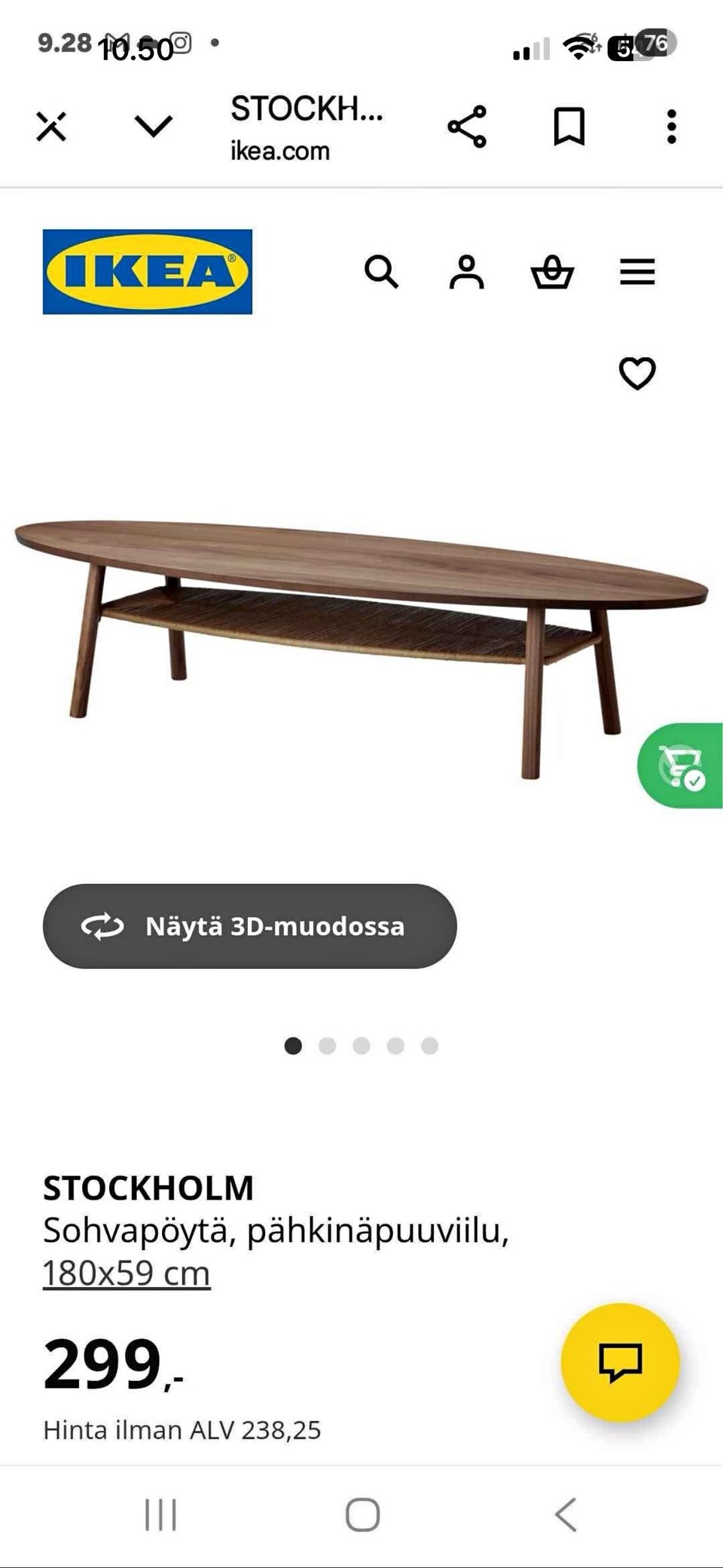Open the green shopping cart side widget

[681, 766]
